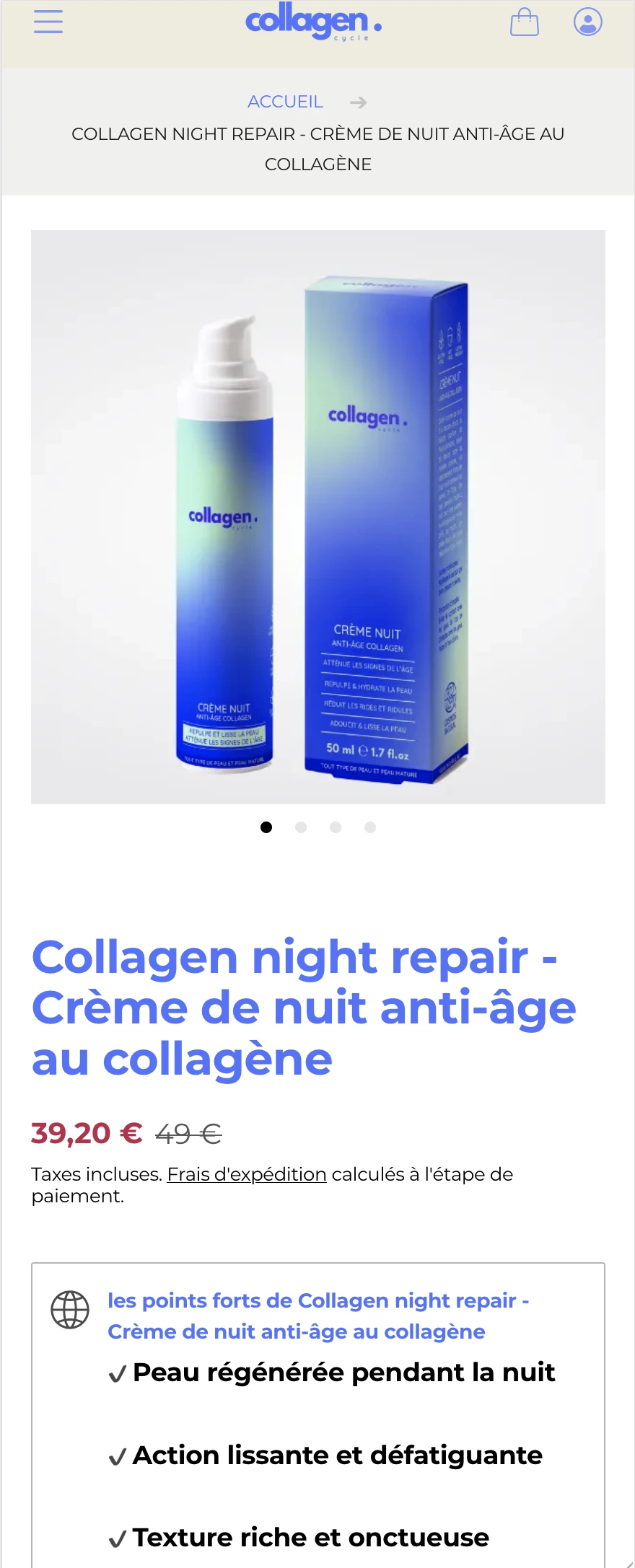Open the account profile icon

coord(588,22)
